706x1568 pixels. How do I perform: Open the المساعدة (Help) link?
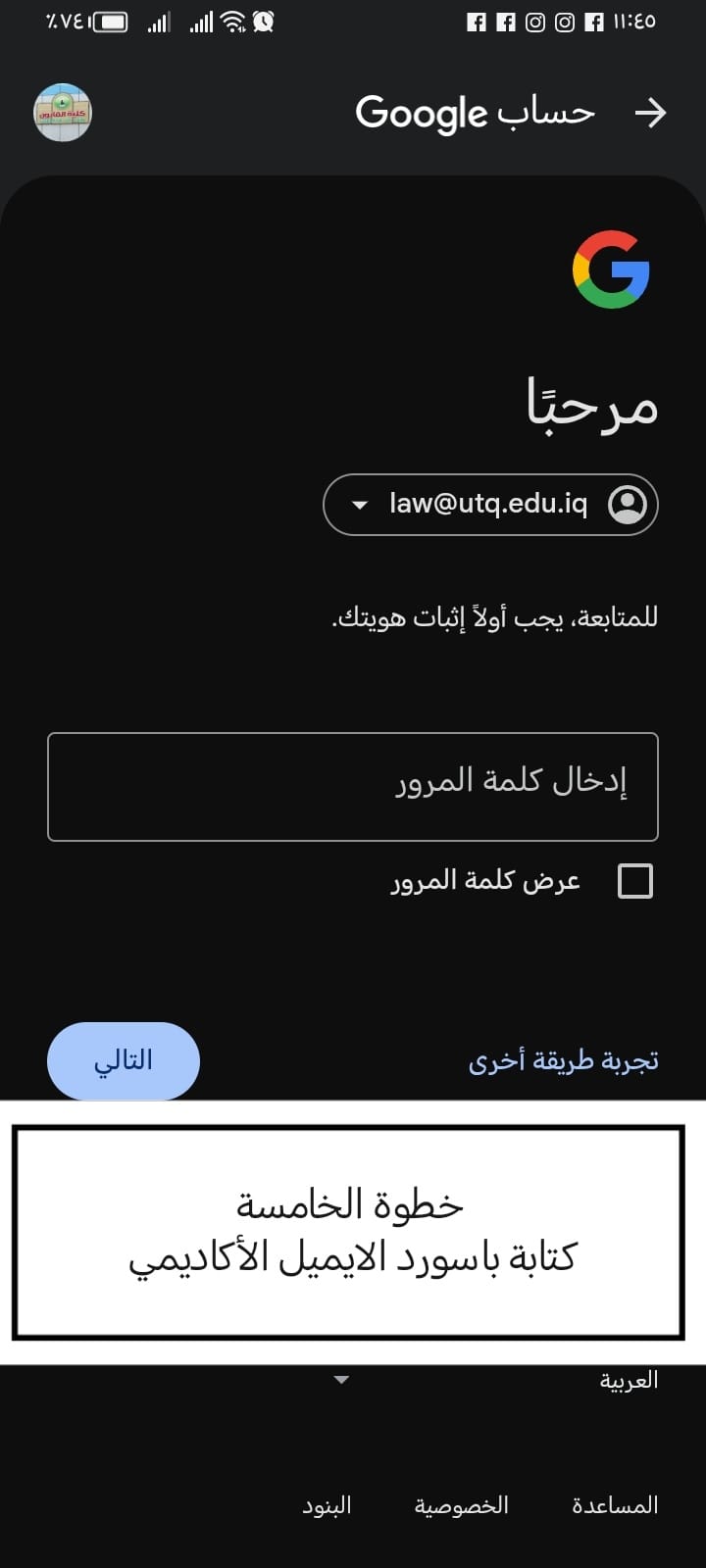coord(615,1505)
